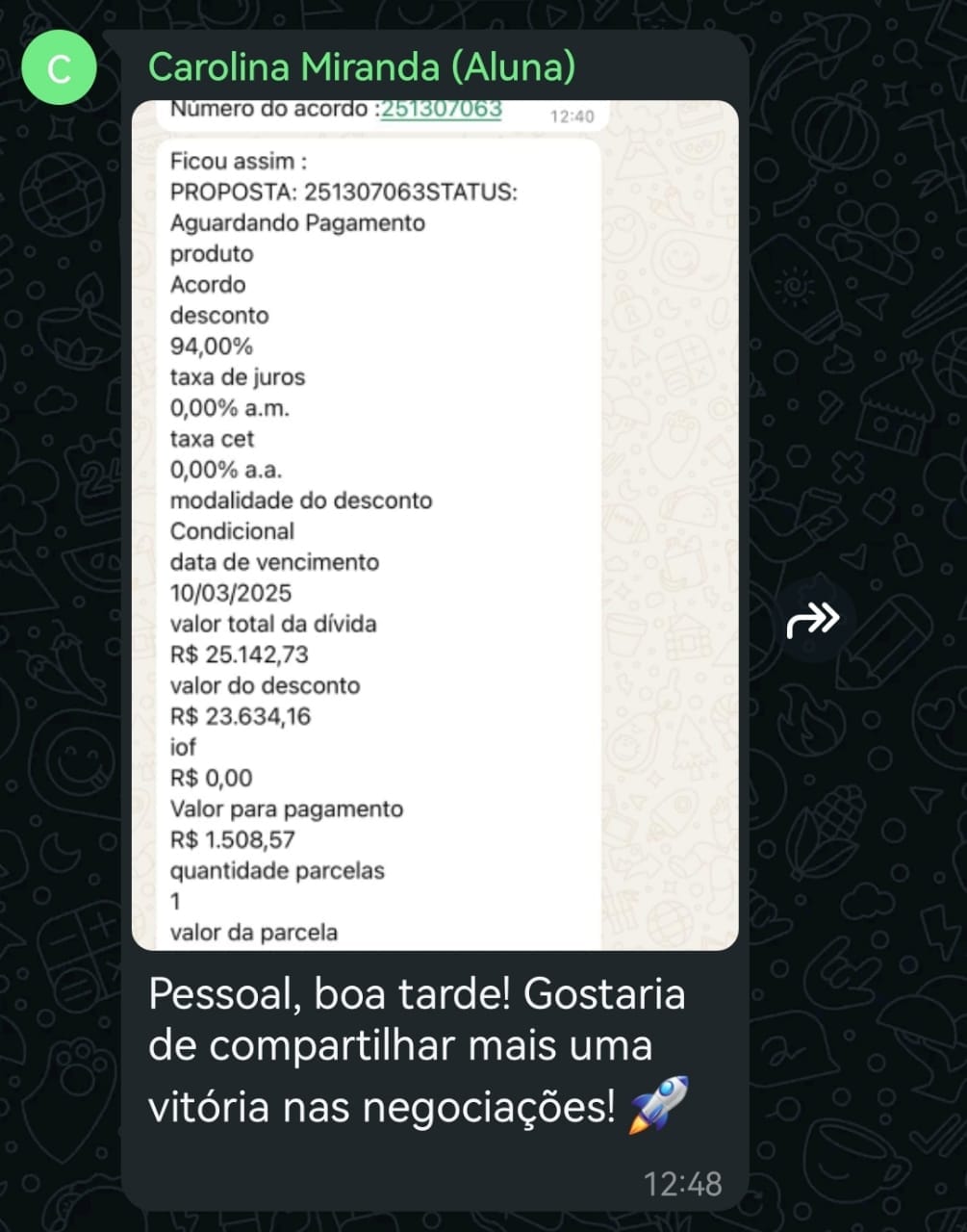
Task: Open the shared agreement screenshot image
Action: (435, 525)
